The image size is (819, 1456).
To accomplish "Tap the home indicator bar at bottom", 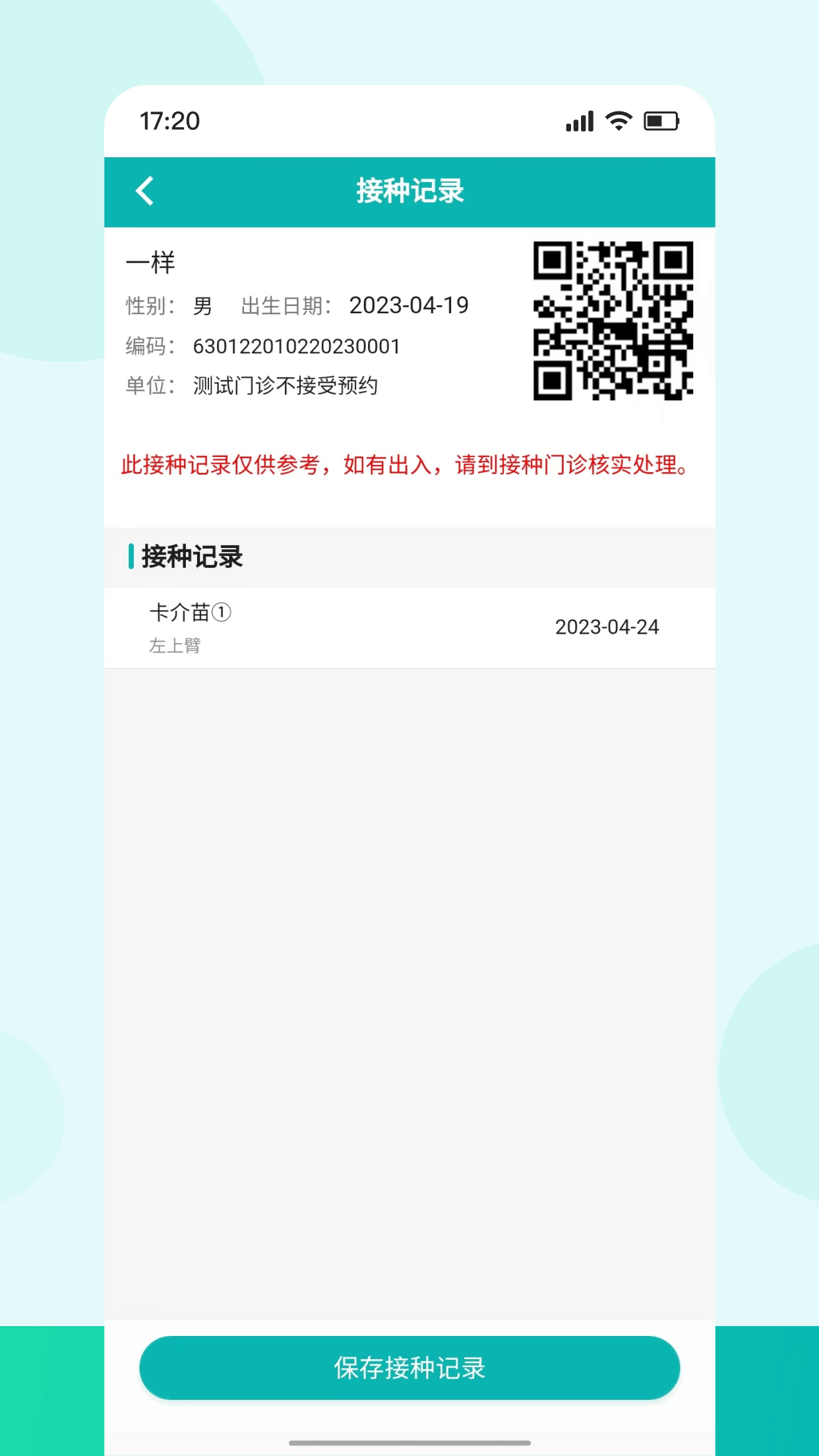I will [x=409, y=1441].
